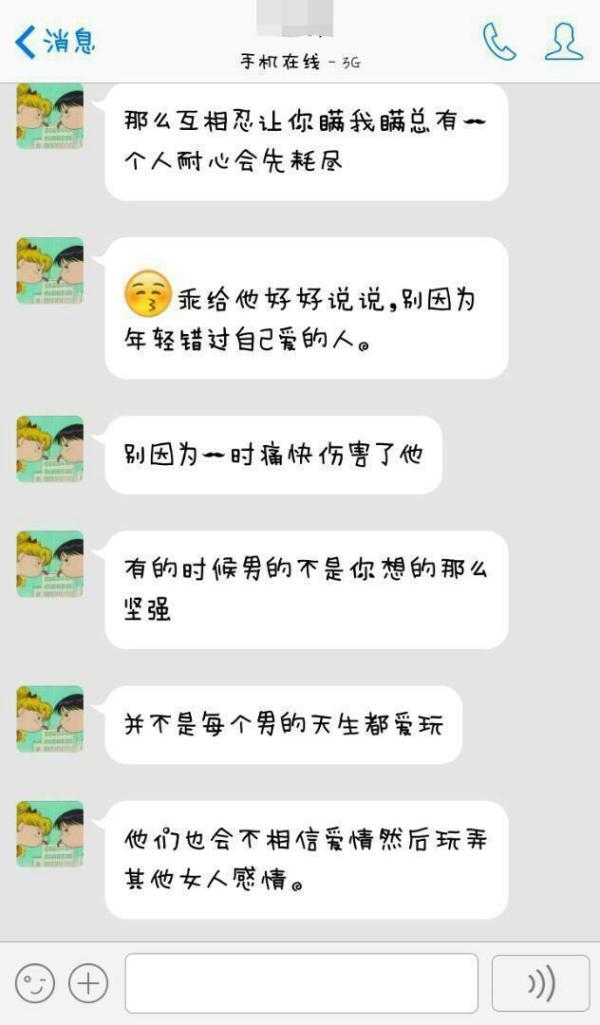Screen dimensions: 600x1025
Task: Tap the voice message button
Action: [x=541, y=983]
